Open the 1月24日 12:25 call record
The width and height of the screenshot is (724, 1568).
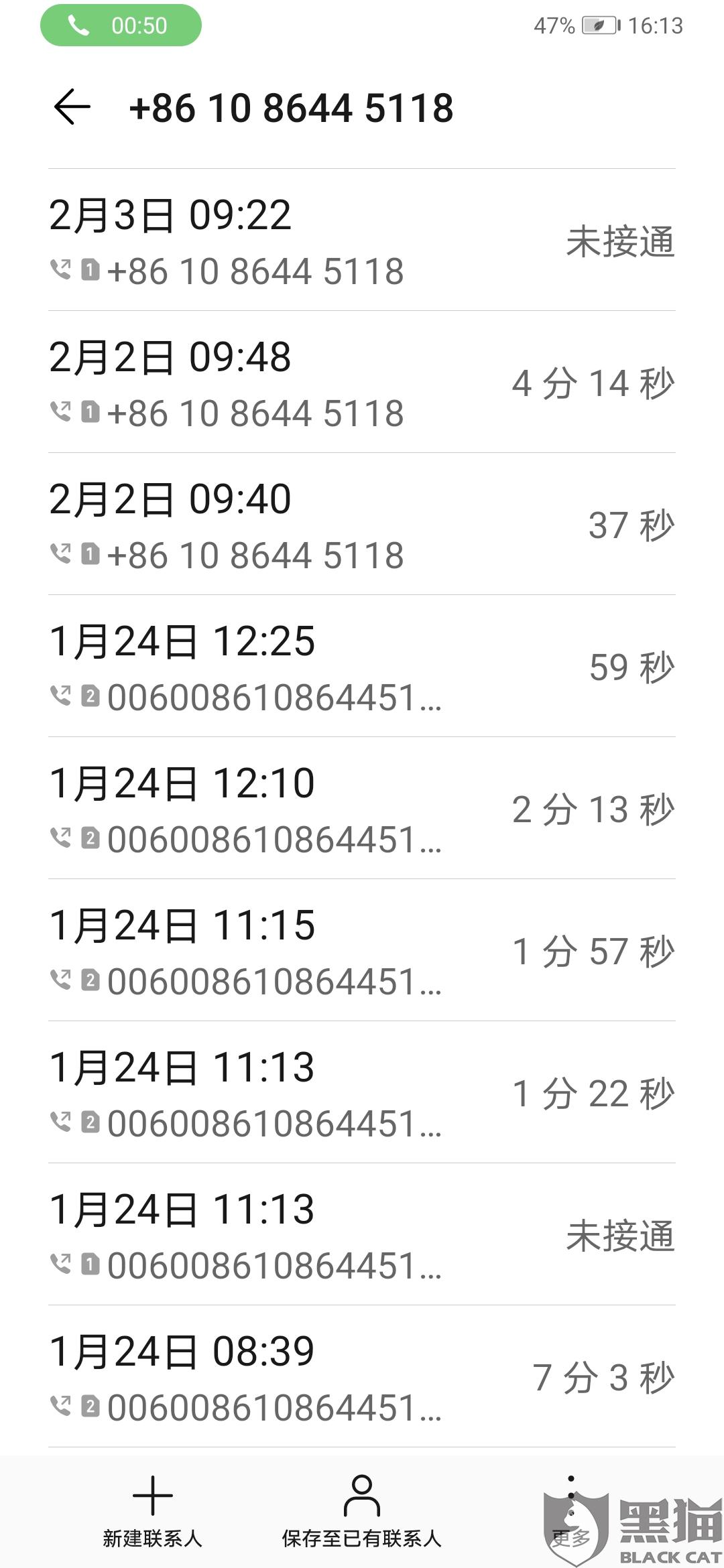coord(362,666)
